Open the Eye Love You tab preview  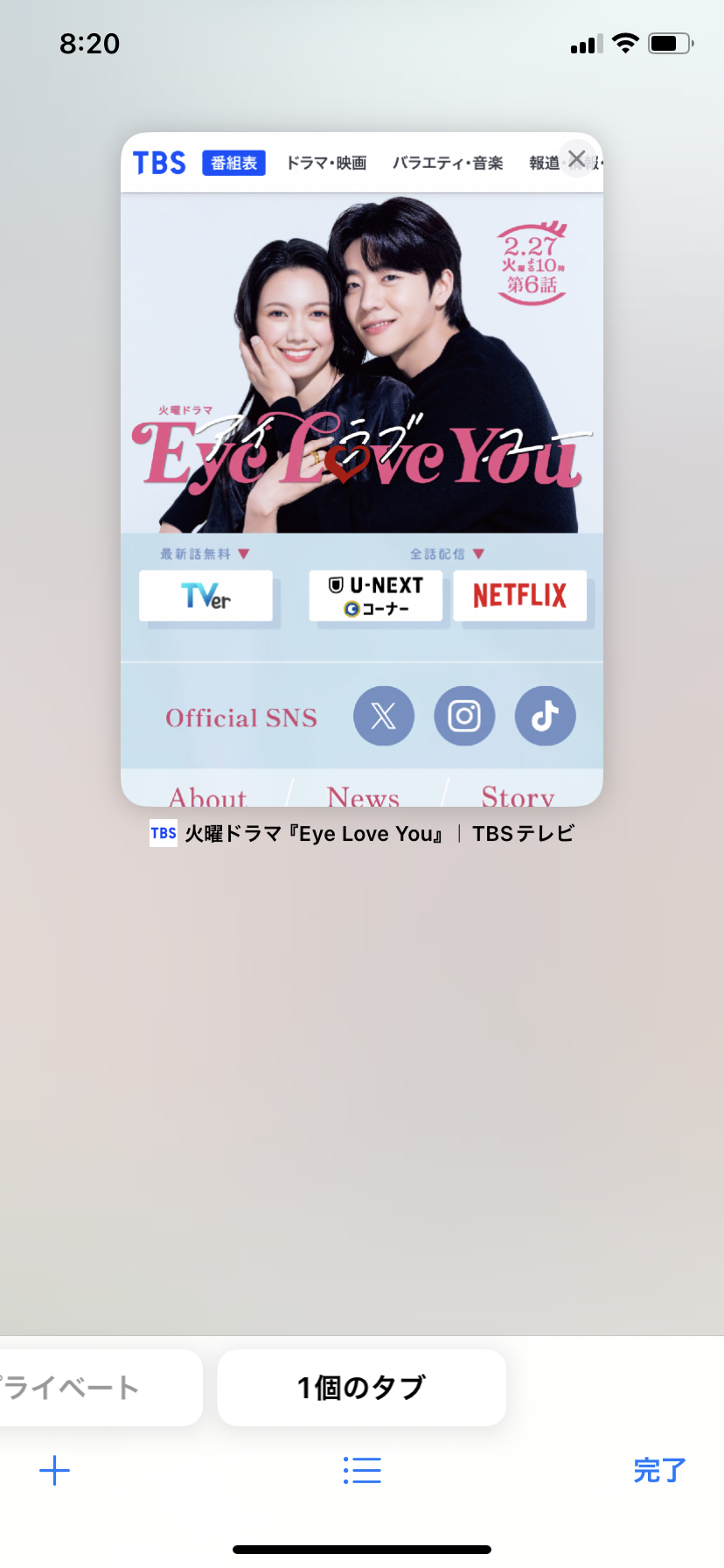tap(362, 470)
